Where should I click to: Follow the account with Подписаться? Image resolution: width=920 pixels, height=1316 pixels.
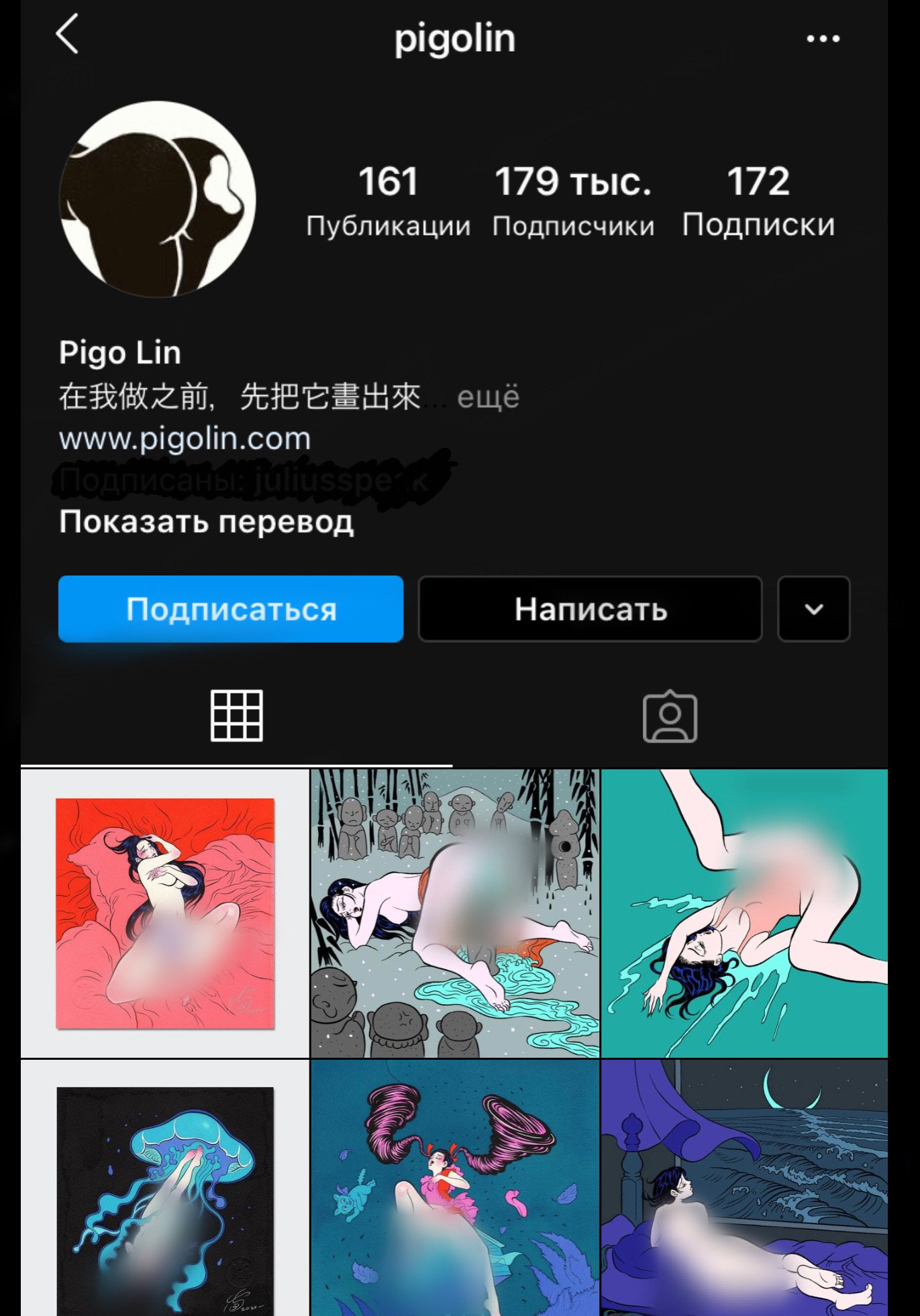click(231, 609)
